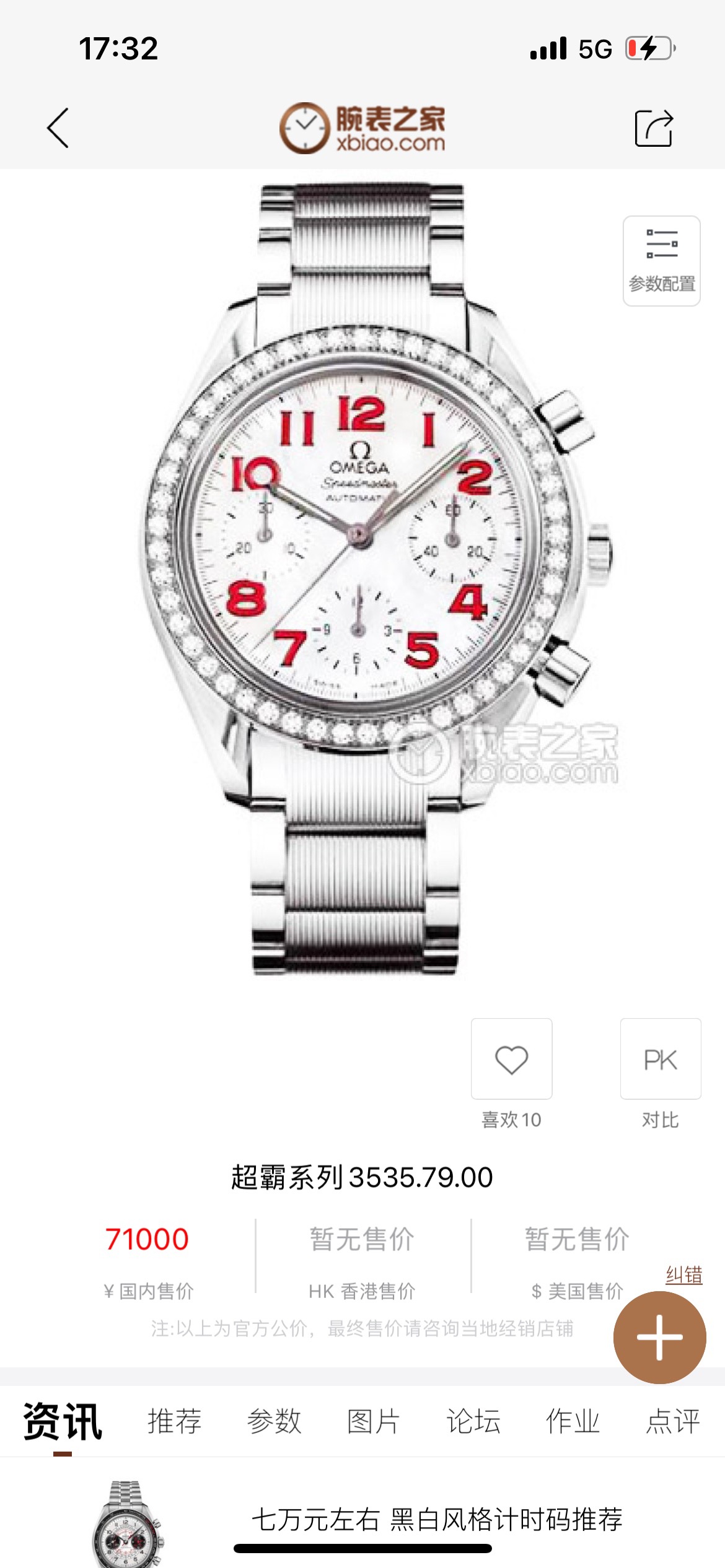Share this watch page
The width and height of the screenshot is (725, 1568).
(x=654, y=128)
